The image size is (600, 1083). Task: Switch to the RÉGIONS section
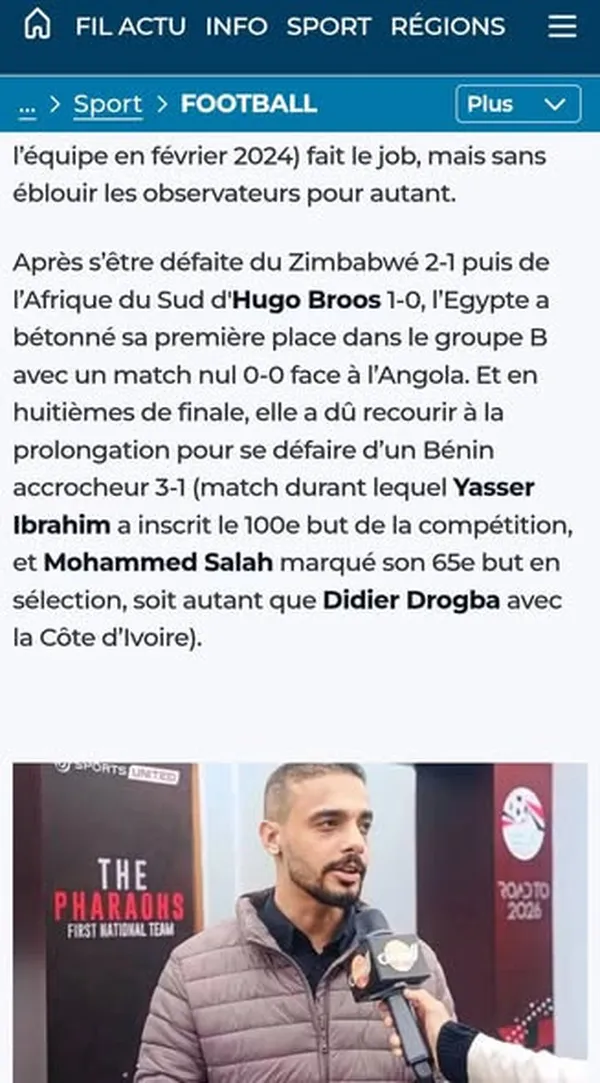click(x=447, y=26)
